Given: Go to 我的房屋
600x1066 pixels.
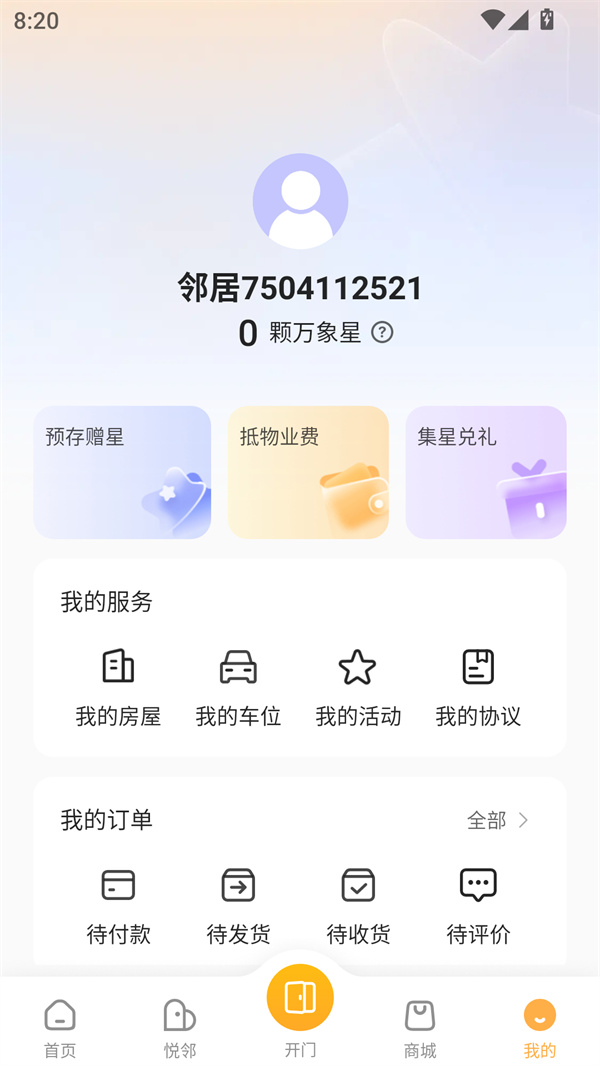Looking at the screenshot, I should 118,688.
